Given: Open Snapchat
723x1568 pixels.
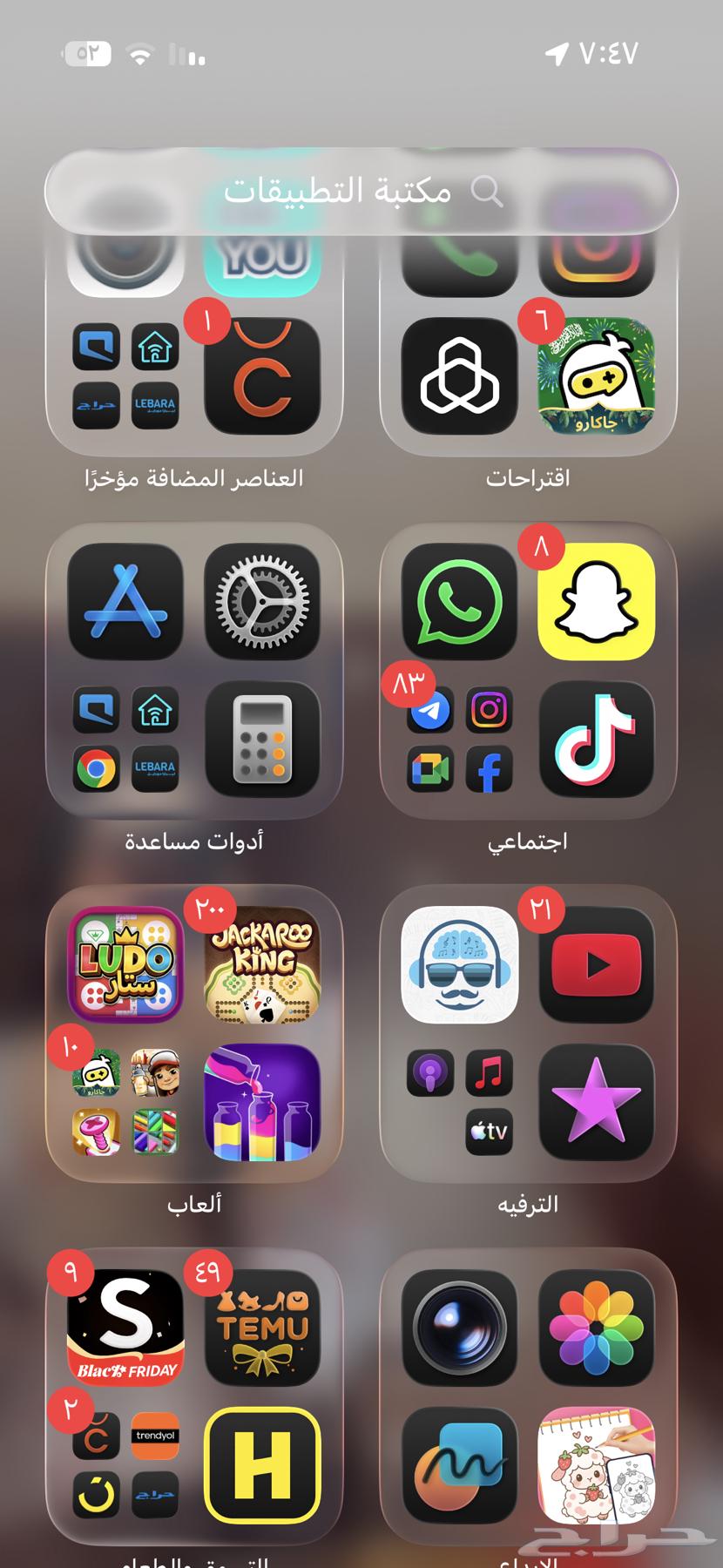Looking at the screenshot, I should click(x=596, y=601).
